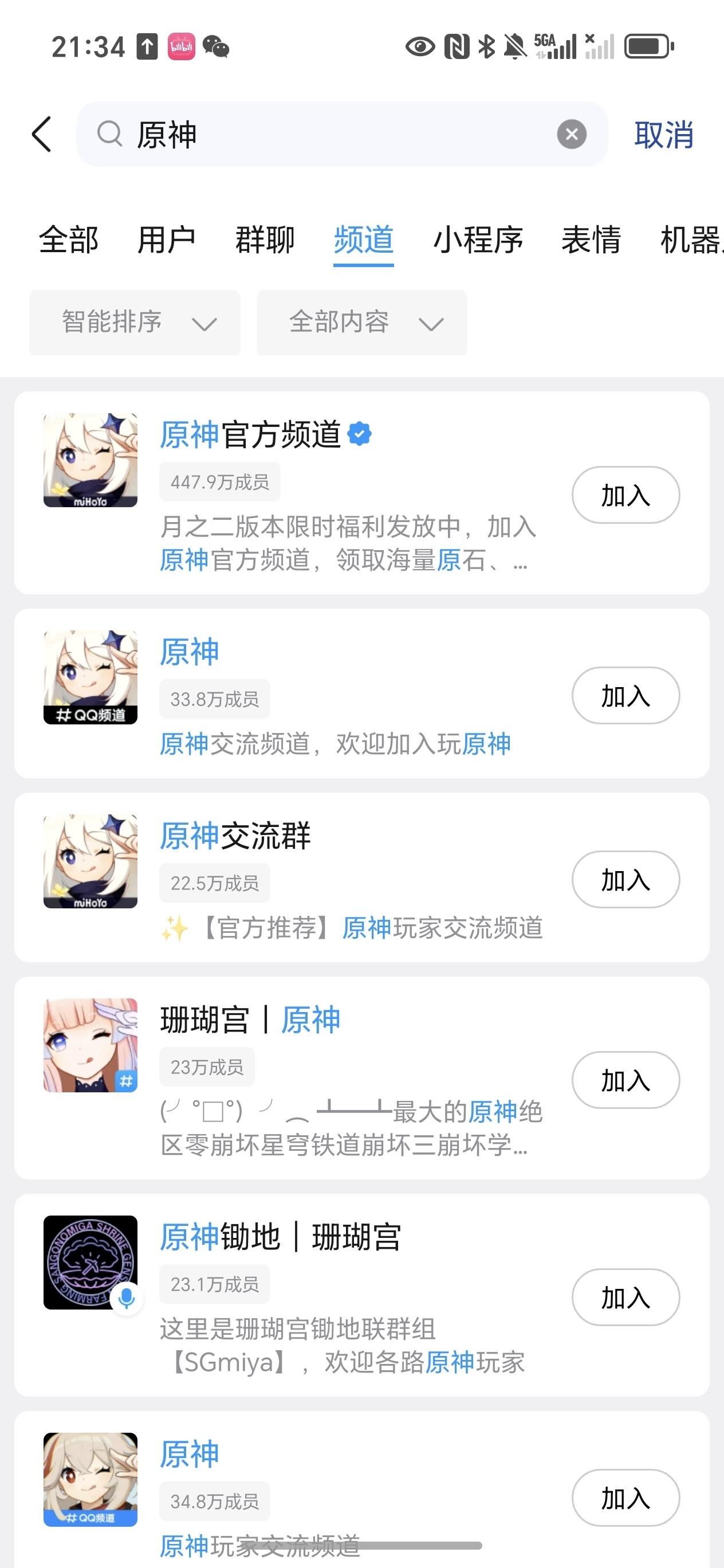
Task: Join the 原神交流群 channel
Action: pos(625,880)
